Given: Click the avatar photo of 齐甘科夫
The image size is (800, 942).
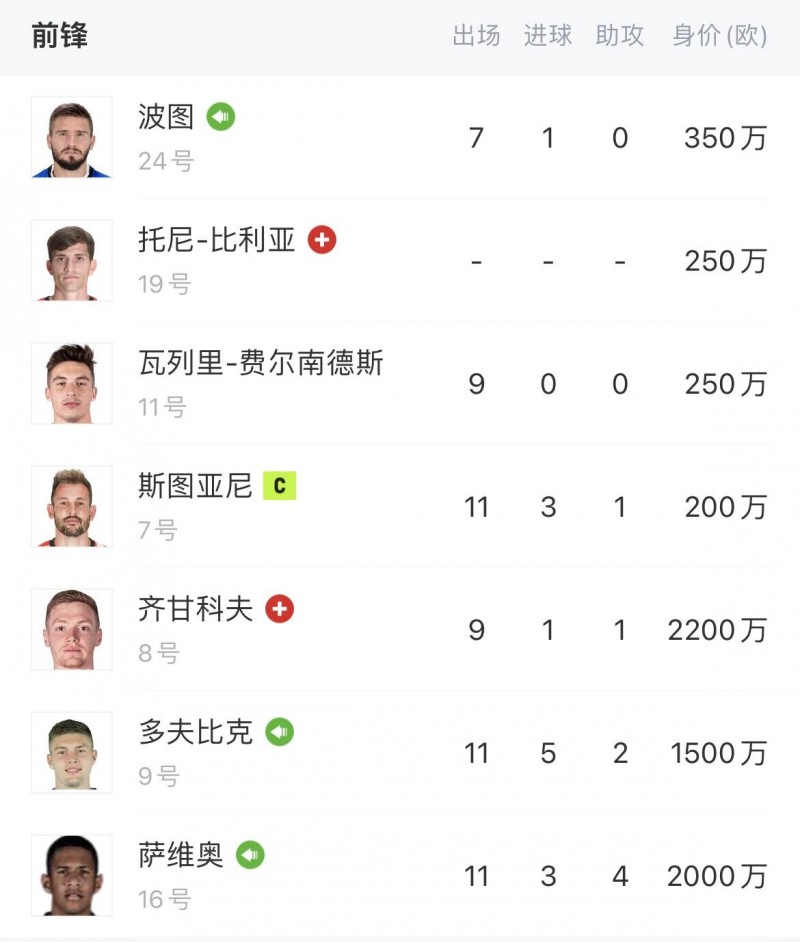Looking at the screenshot, I should coord(70,630).
